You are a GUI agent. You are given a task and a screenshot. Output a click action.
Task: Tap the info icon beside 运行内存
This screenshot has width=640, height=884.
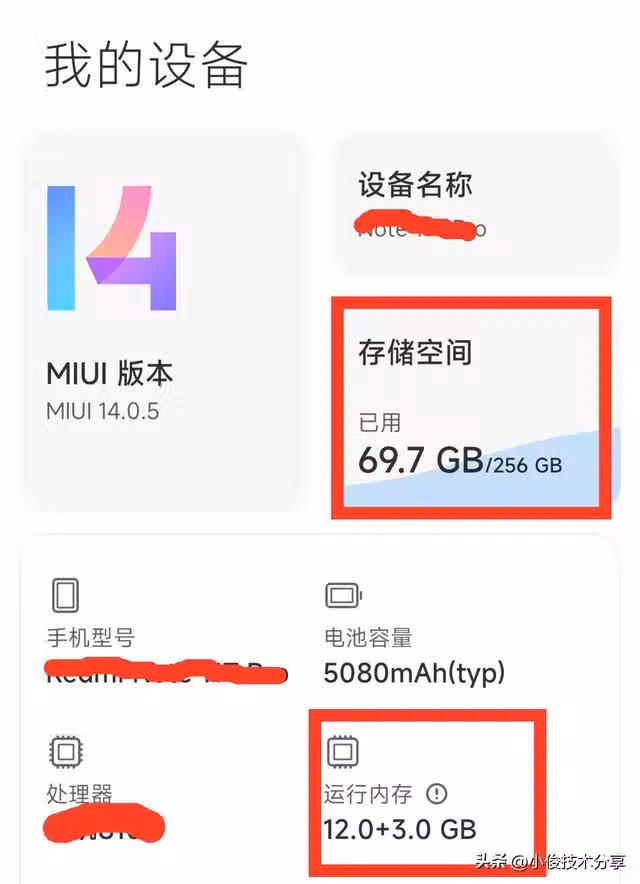click(x=437, y=794)
